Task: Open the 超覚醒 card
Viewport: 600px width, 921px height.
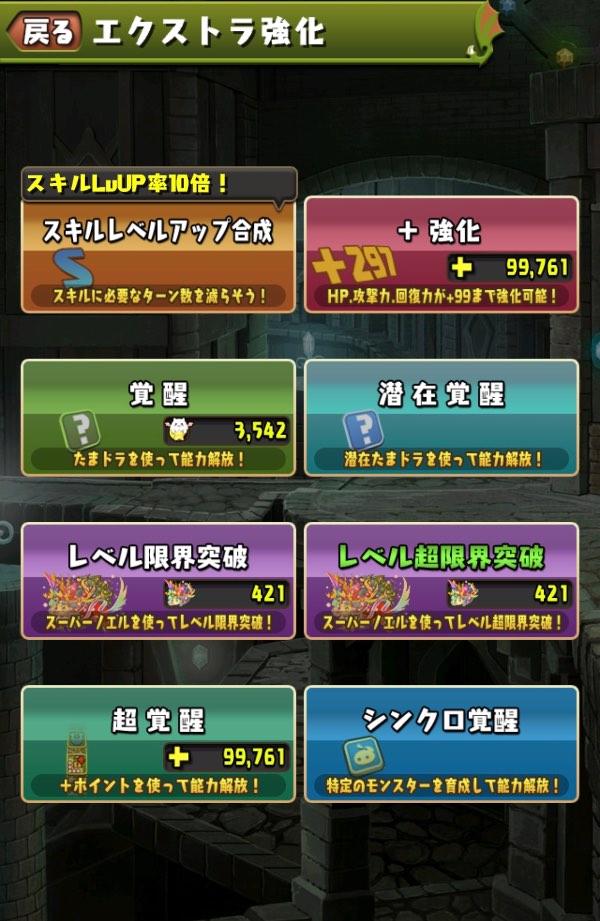Action: click(158, 743)
